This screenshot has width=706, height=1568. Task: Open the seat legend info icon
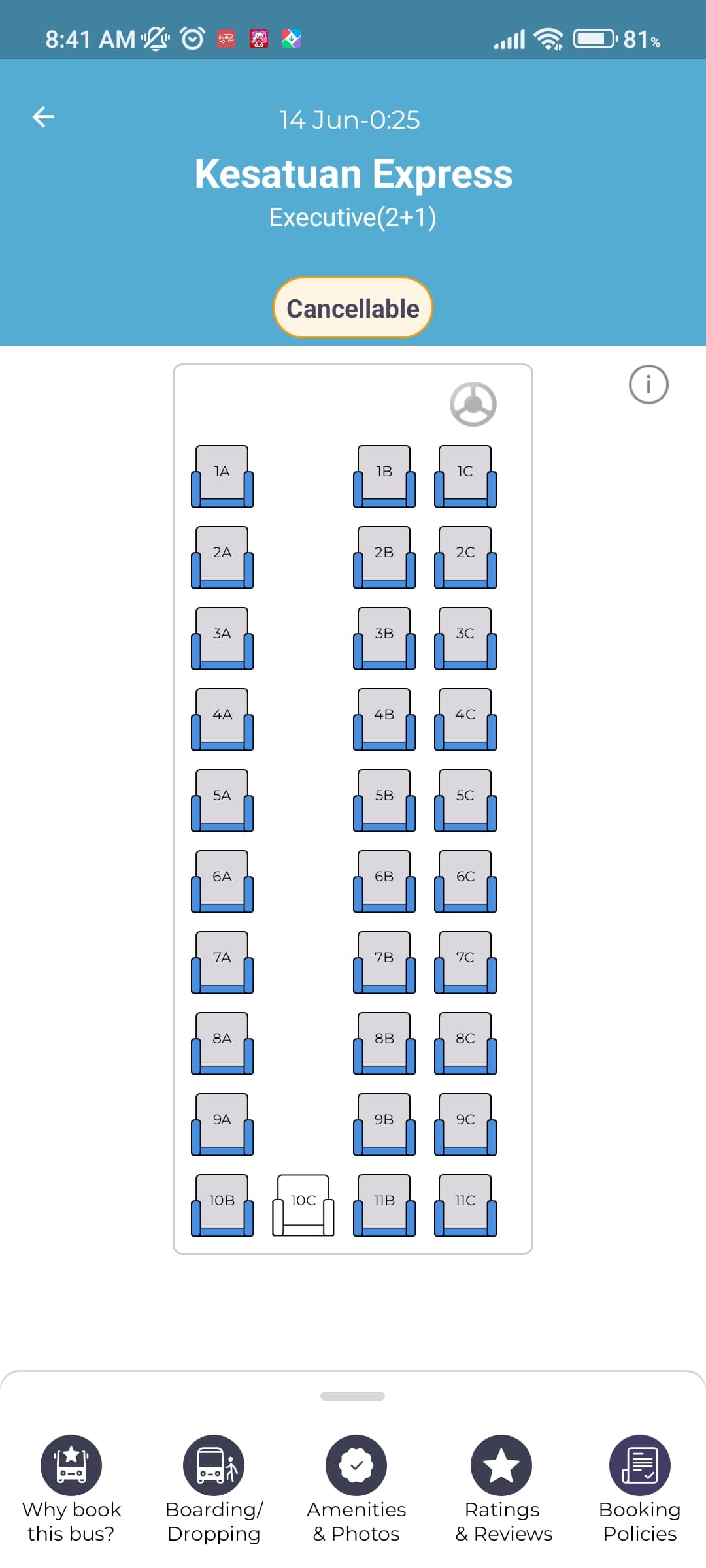tap(648, 384)
